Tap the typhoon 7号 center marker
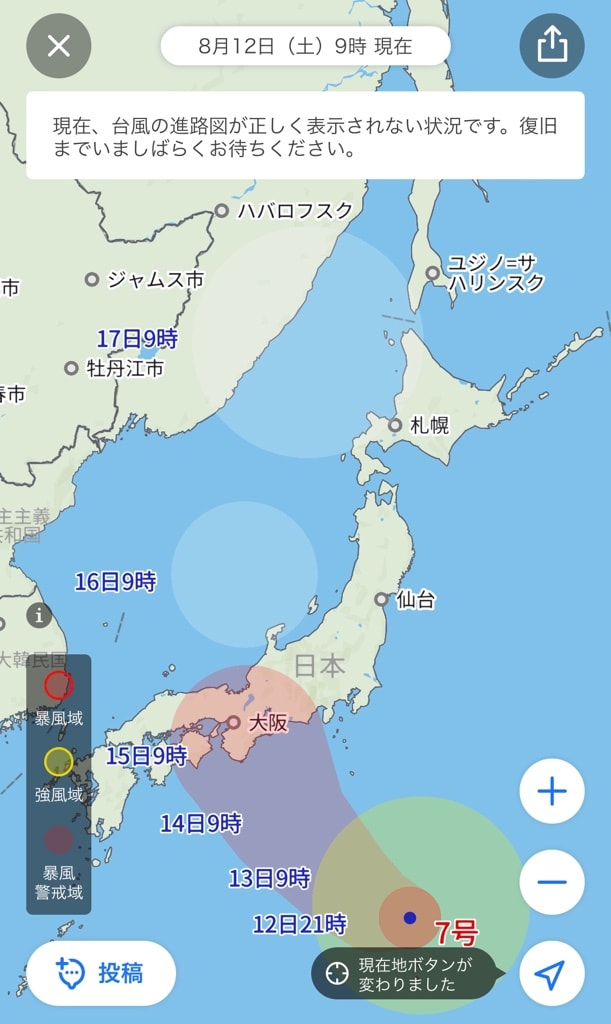Image resolution: width=611 pixels, height=1024 pixels. [410, 918]
